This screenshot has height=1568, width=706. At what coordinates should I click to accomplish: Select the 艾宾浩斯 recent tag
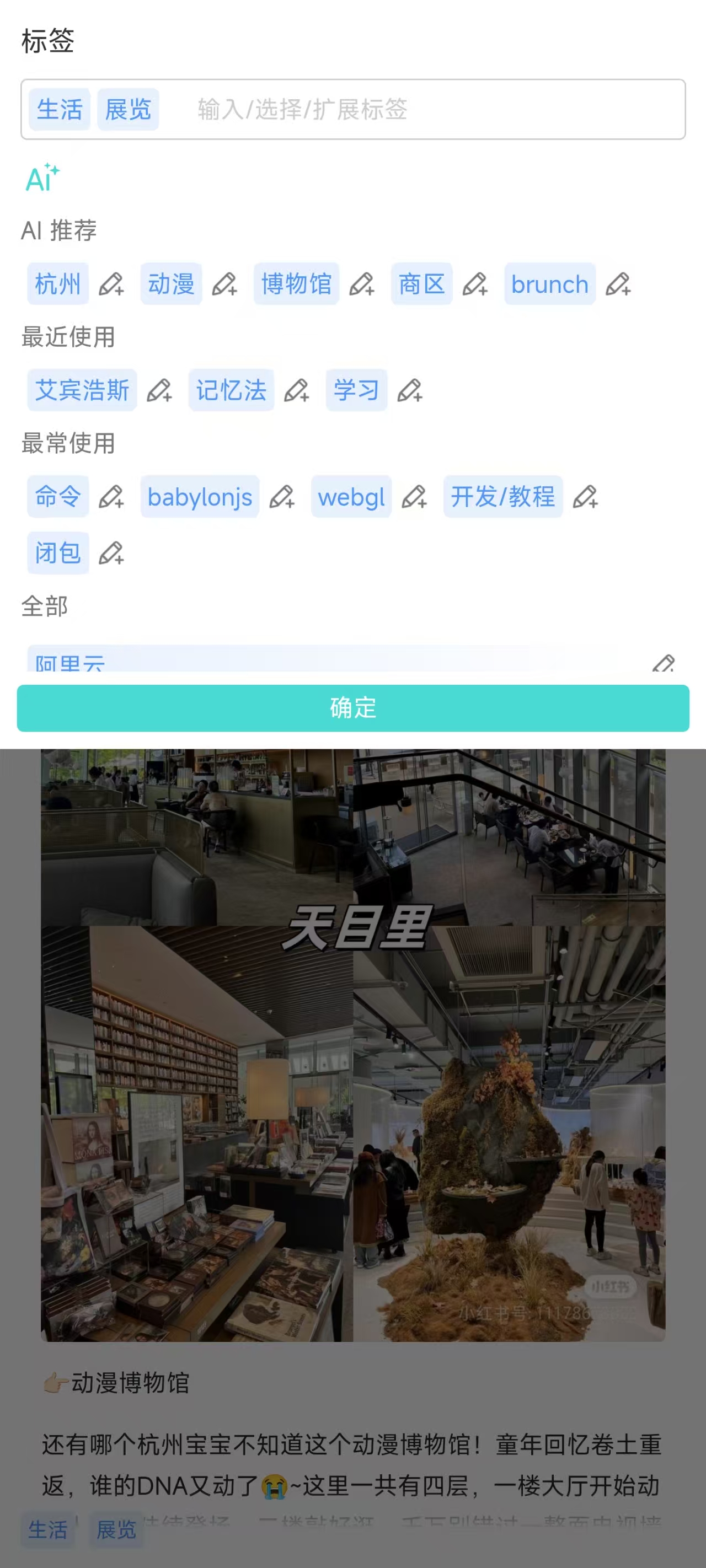(82, 390)
